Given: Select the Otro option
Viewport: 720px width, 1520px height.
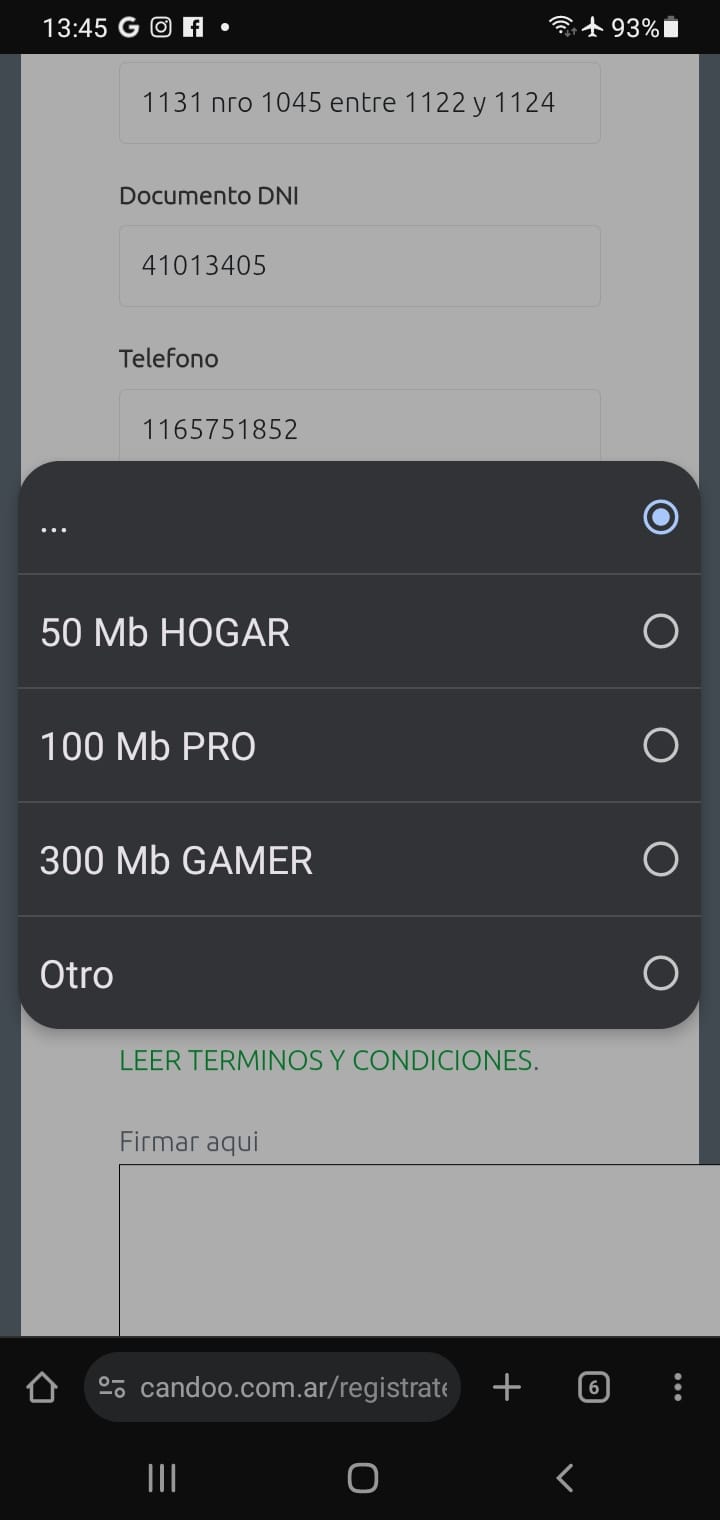Looking at the screenshot, I should [x=359, y=974].
